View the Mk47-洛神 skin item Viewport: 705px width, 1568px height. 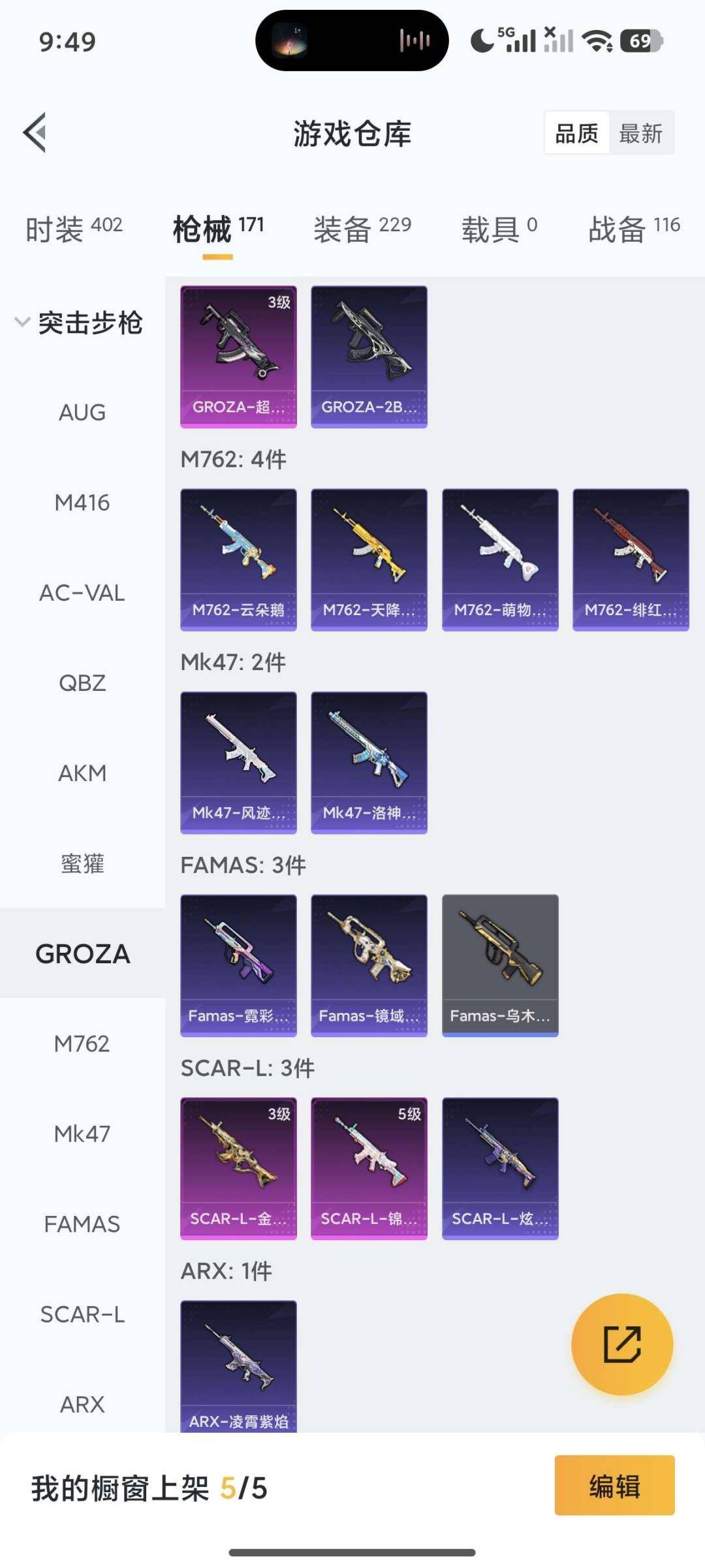coord(369,763)
